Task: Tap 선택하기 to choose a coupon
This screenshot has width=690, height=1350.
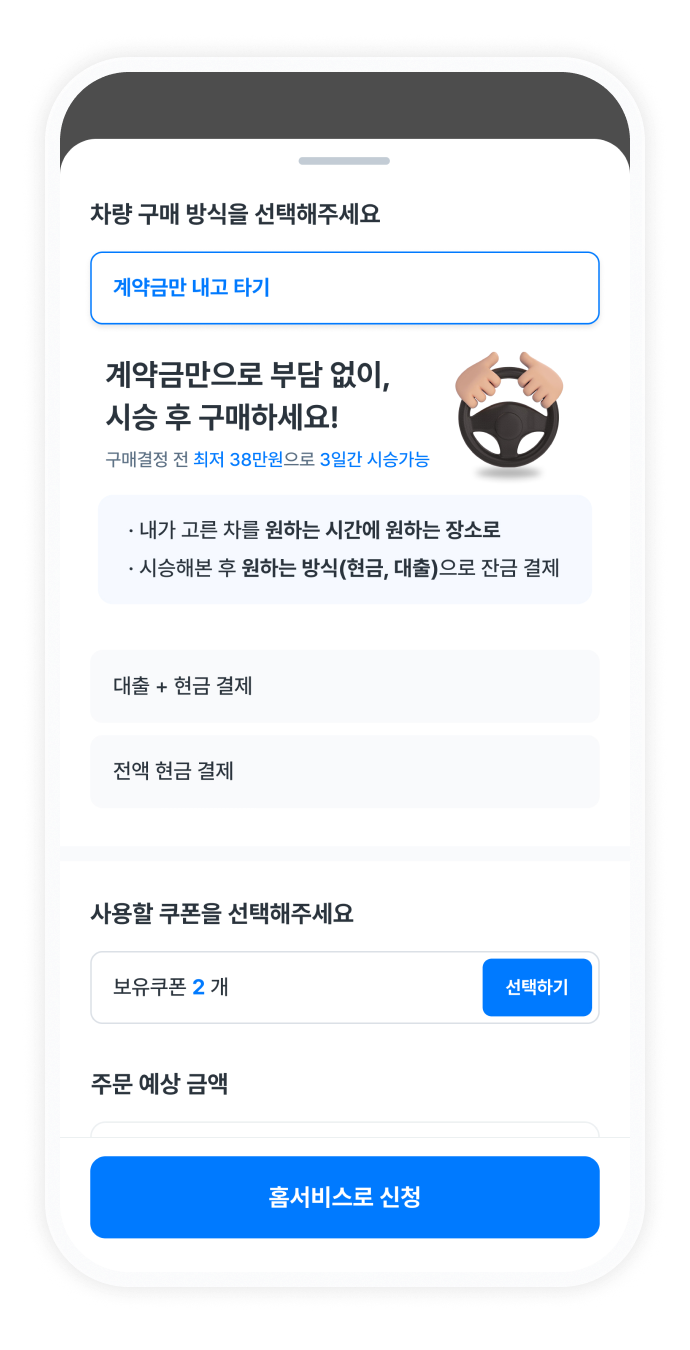Action: coord(536,987)
